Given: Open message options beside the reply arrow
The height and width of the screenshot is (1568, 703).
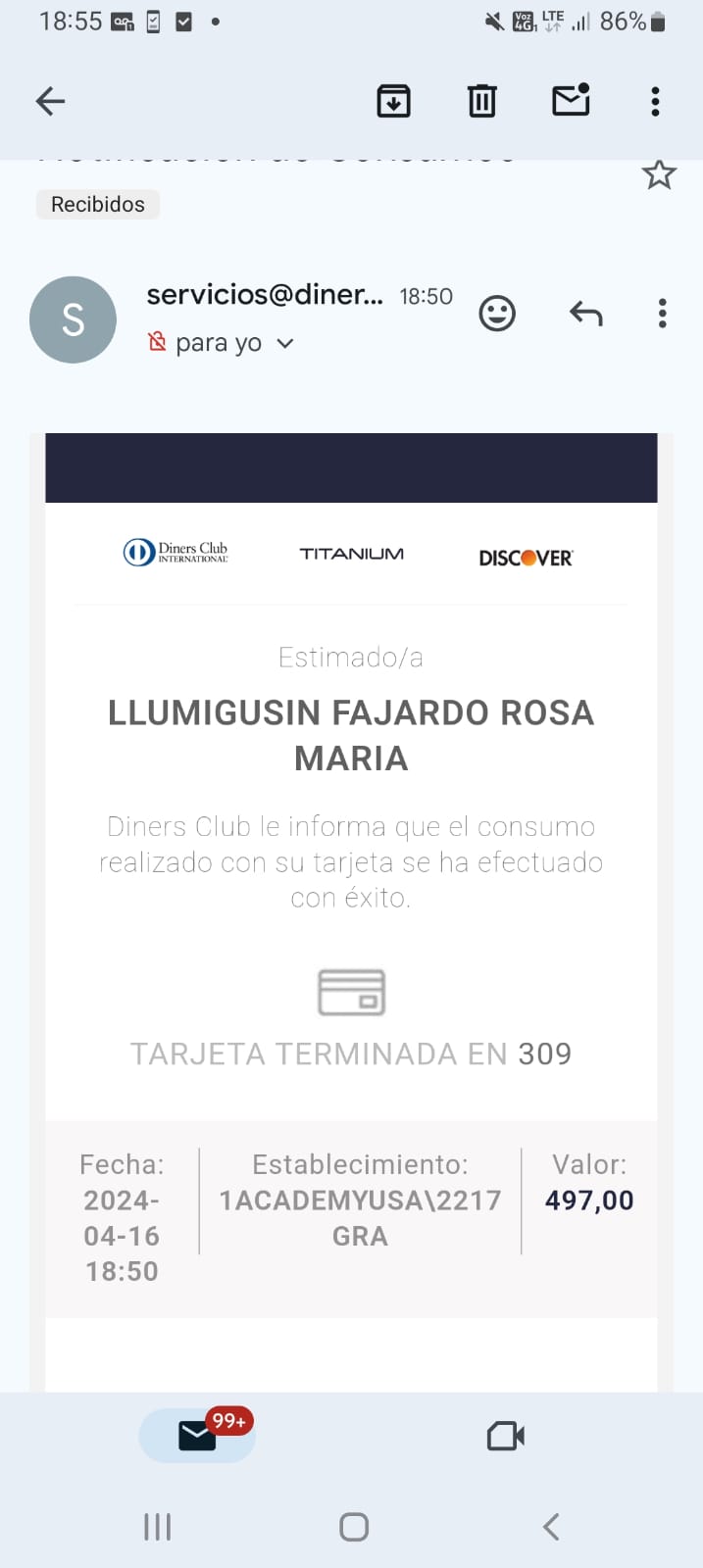Looking at the screenshot, I should [663, 314].
